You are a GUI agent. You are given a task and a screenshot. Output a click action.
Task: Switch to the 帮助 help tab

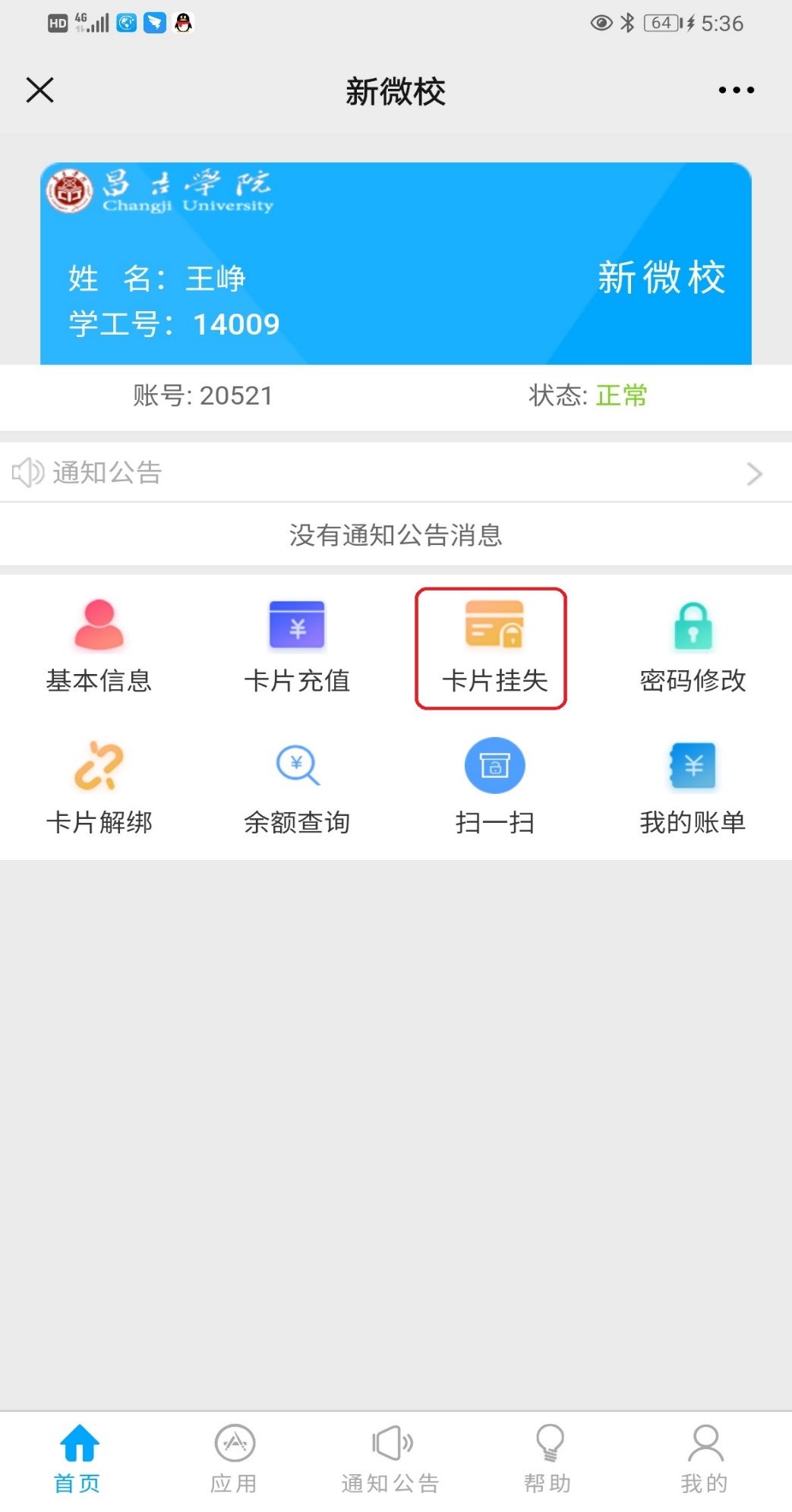pos(548,1459)
